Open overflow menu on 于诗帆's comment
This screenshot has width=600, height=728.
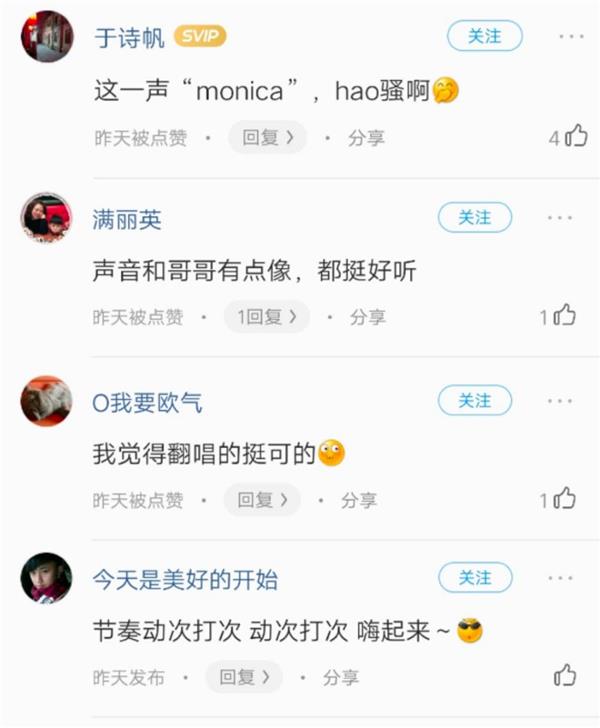(571, 36)
